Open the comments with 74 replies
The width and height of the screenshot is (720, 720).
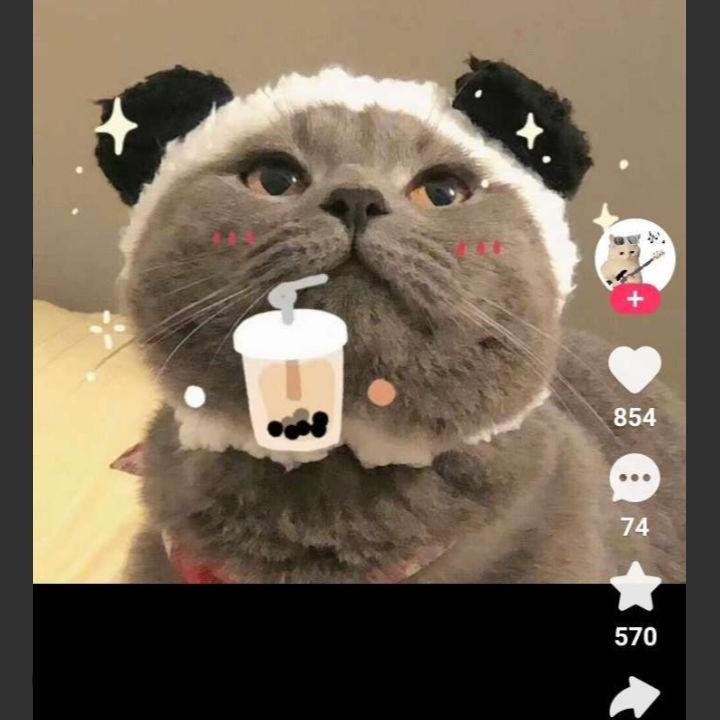coord(635,479)
